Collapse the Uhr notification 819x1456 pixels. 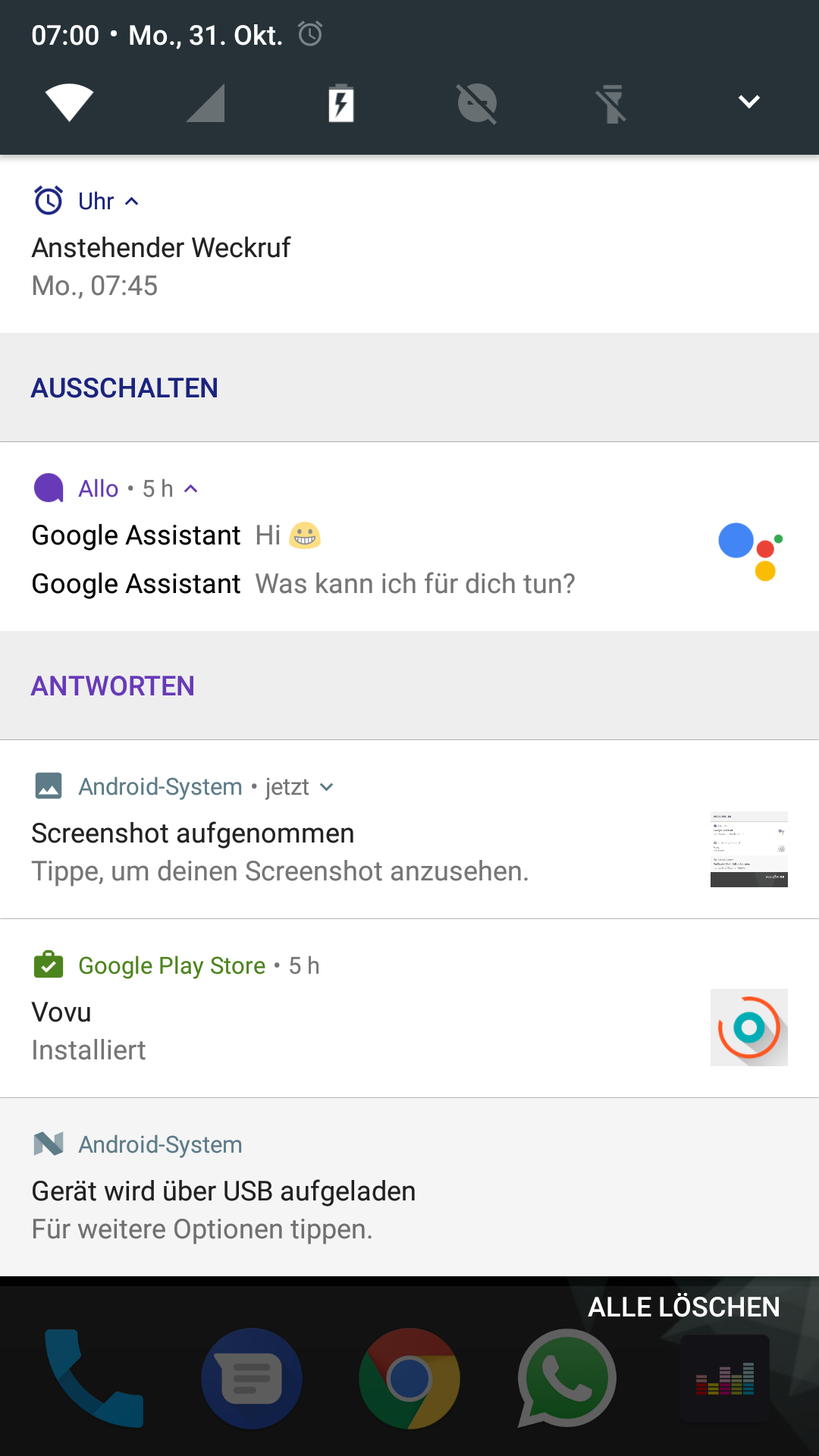[132, 202]
